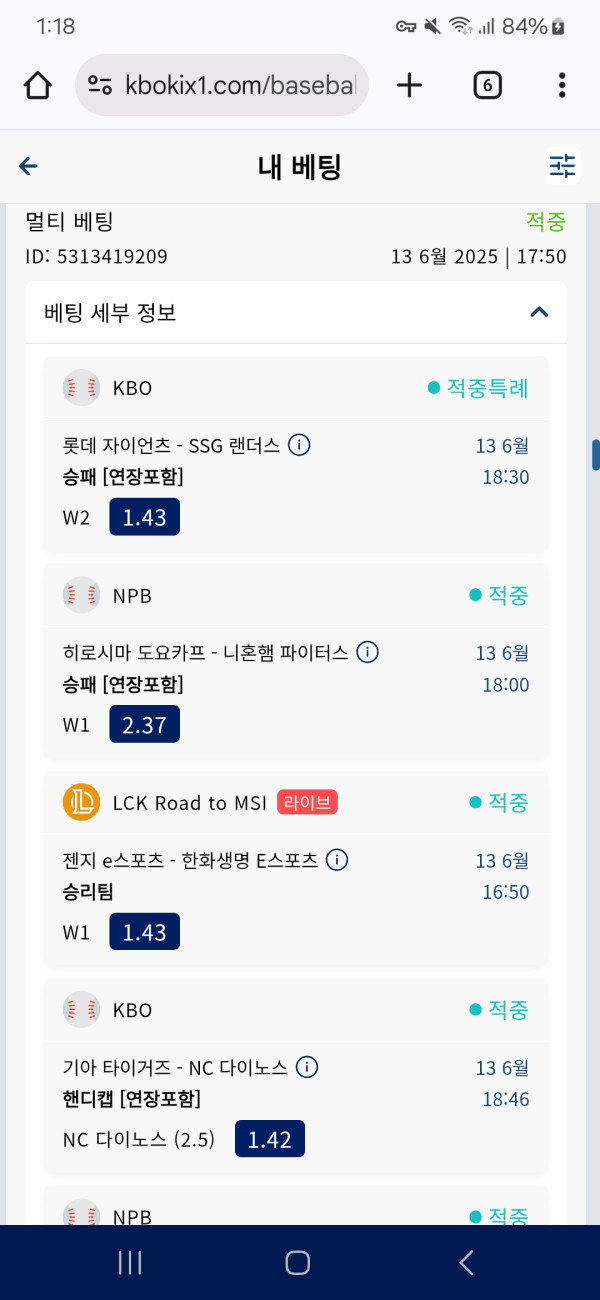Show info for 롯데 자이언츠 - SSG 랜더스 match
The image size is (600, 1300).
pyautogui.click(x=298, y=445)
